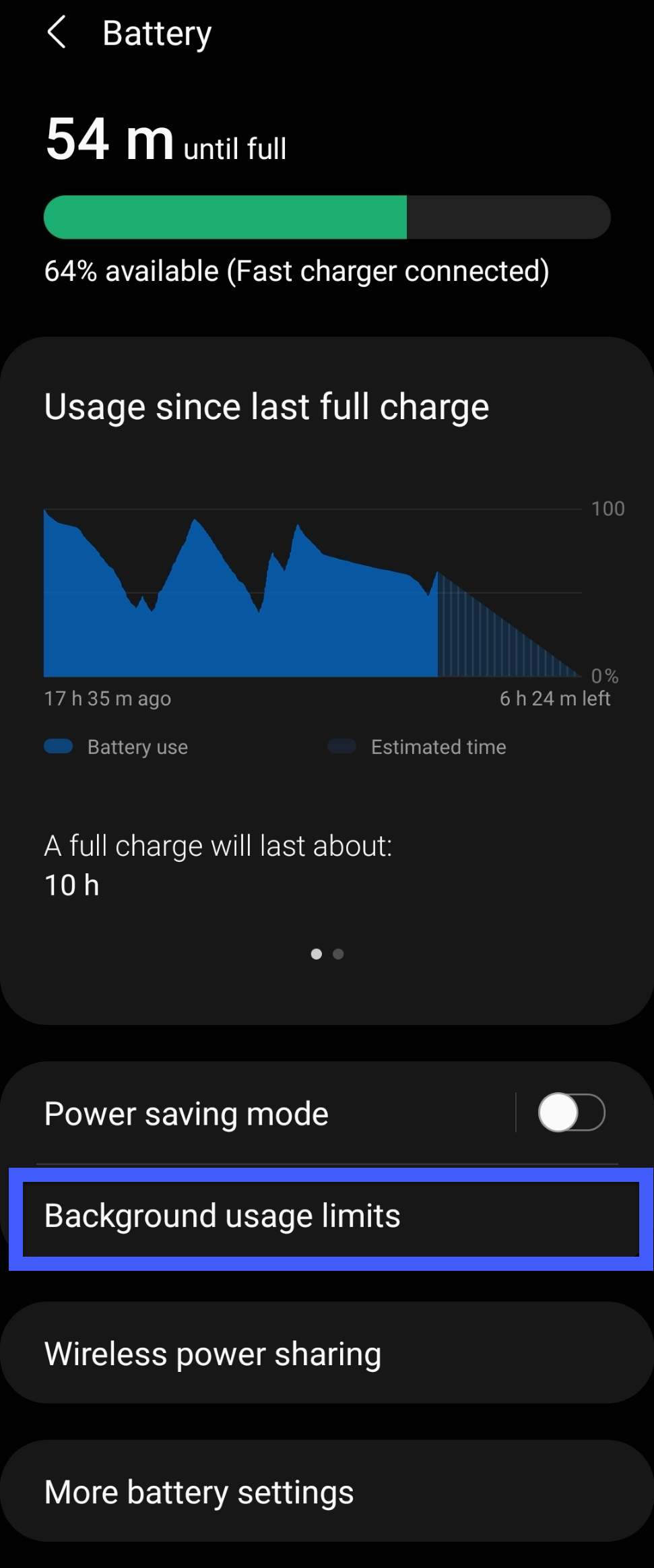Click the green battery charge progress bar
654x1568 pixels.
[225, 217]
